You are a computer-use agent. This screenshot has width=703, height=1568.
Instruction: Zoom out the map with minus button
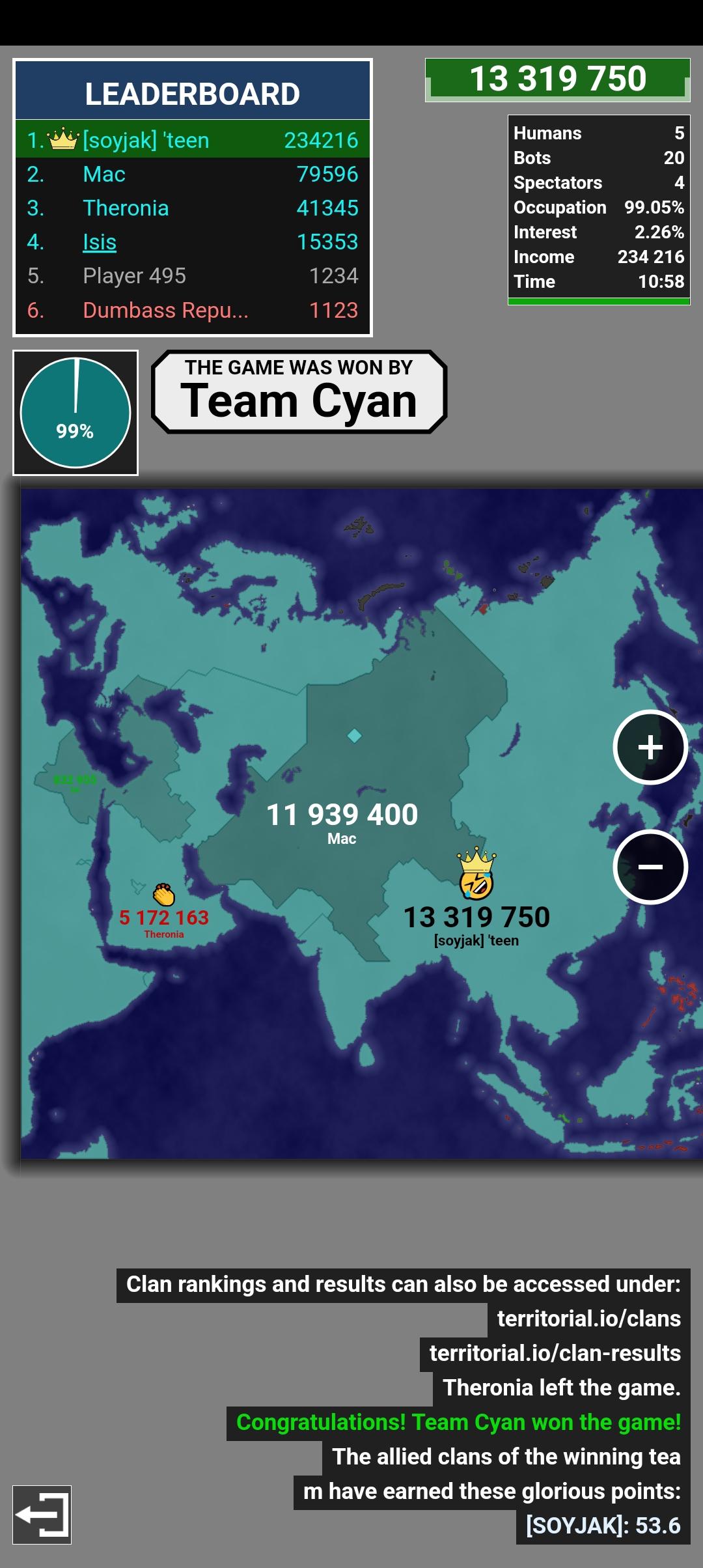click(650, 867)
